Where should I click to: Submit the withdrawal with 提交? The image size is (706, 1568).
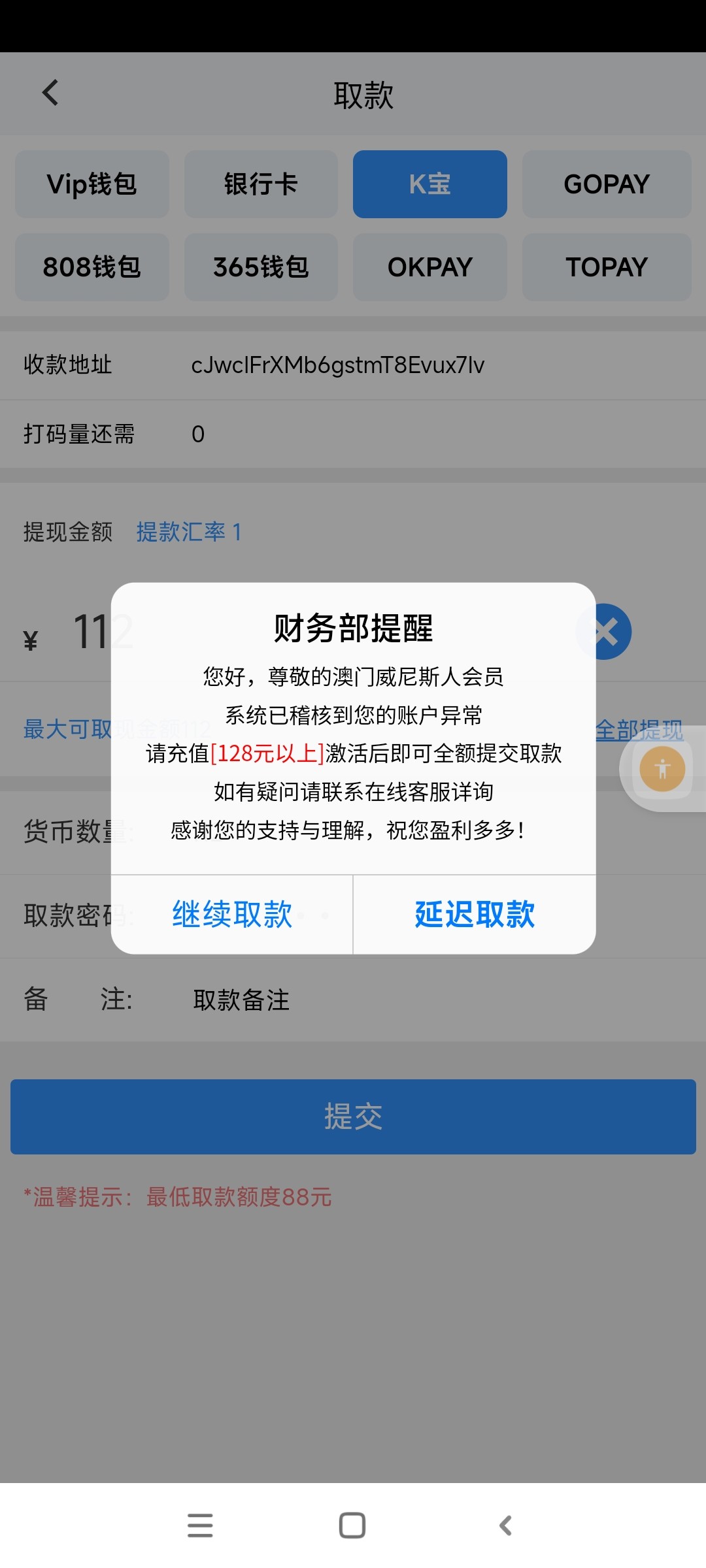click(353, 1117)
